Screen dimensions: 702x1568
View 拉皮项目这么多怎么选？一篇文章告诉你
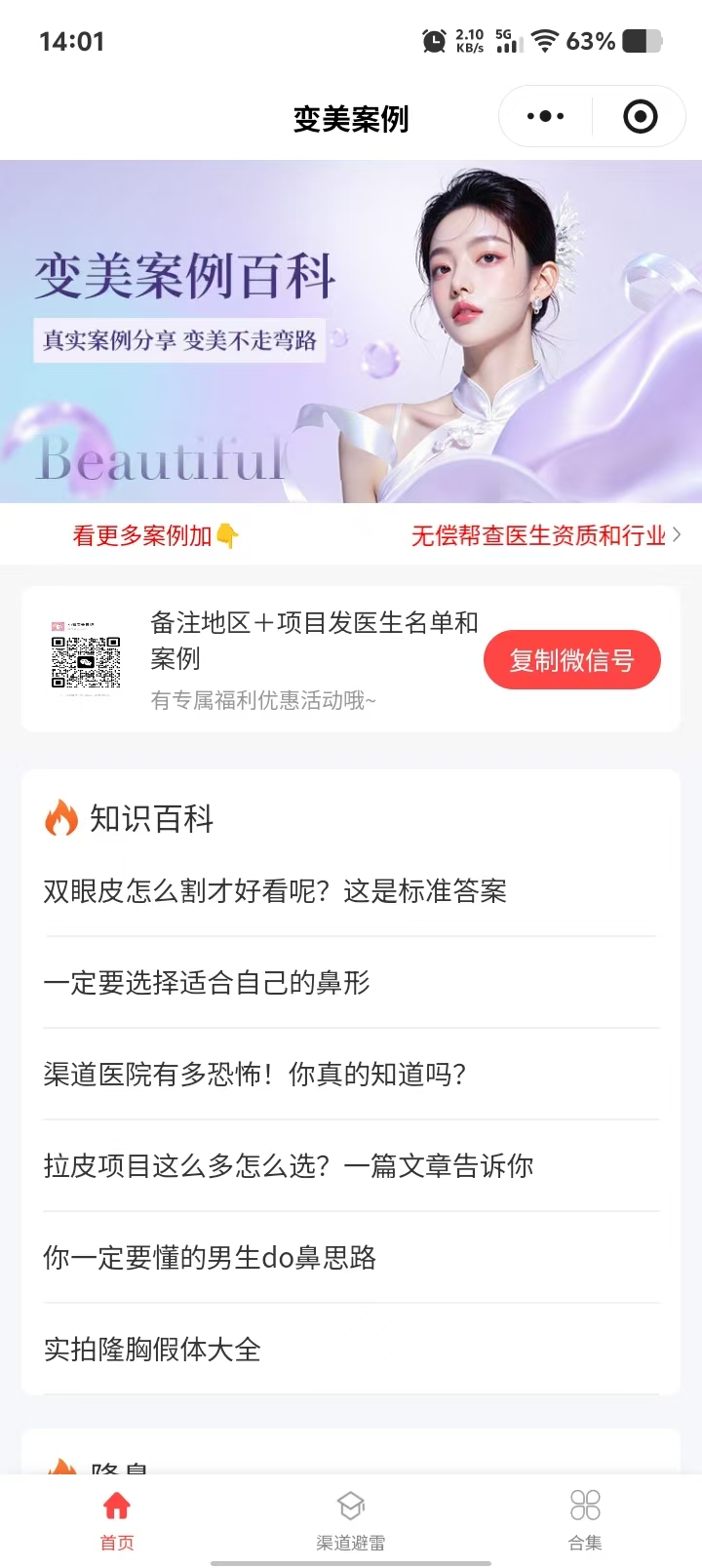click(x=289, y=1166)
